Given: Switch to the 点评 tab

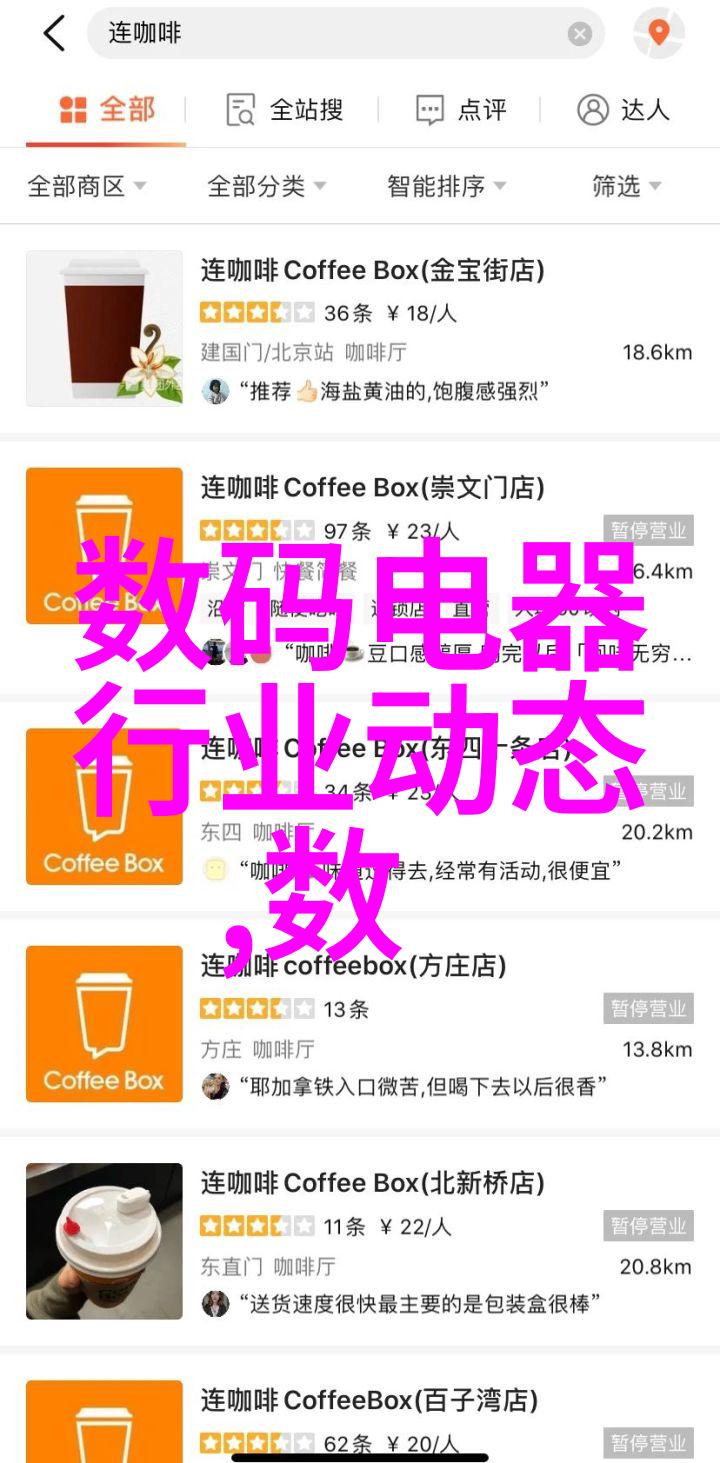Looking at the screenshot, I should [x=461, y=110].
